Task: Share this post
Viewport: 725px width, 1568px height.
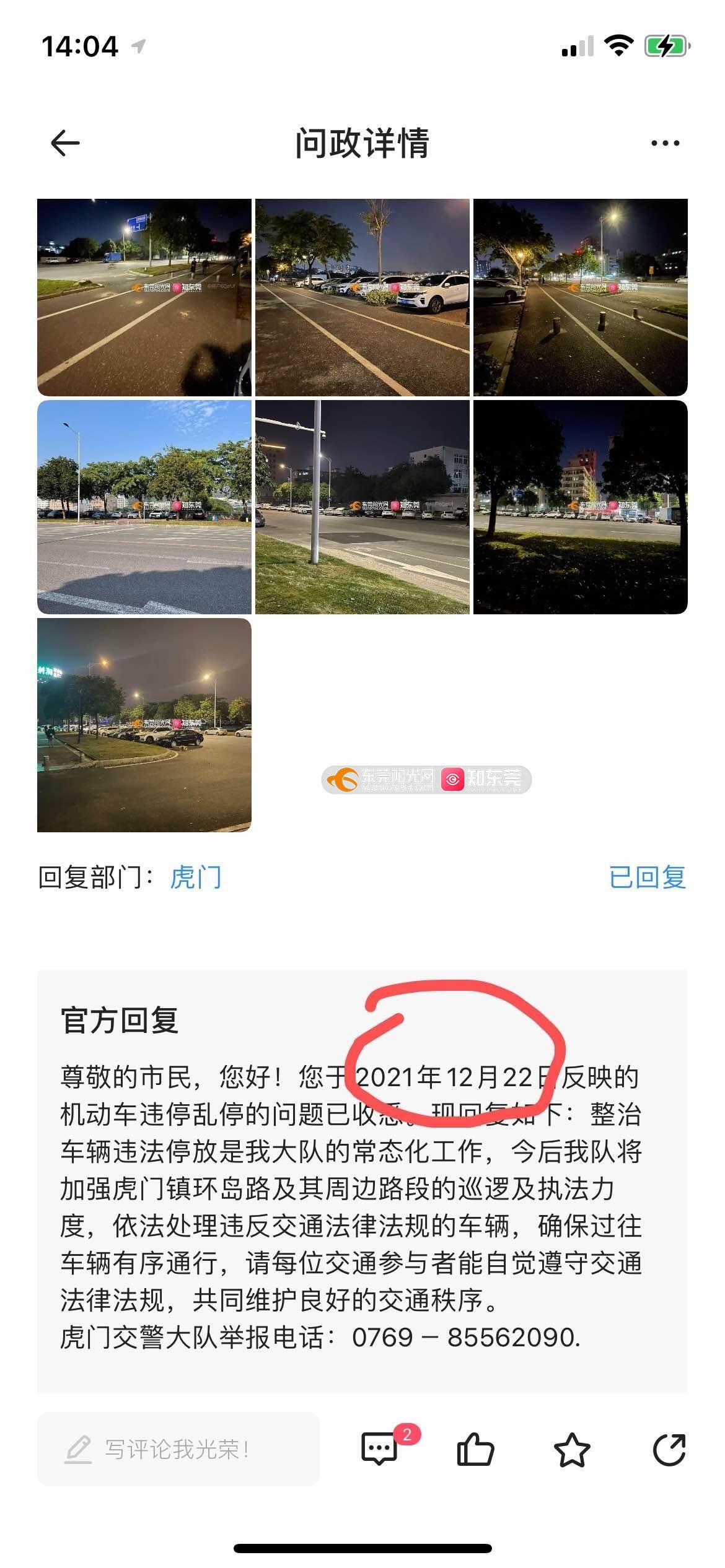Action: coord(669,1449)
